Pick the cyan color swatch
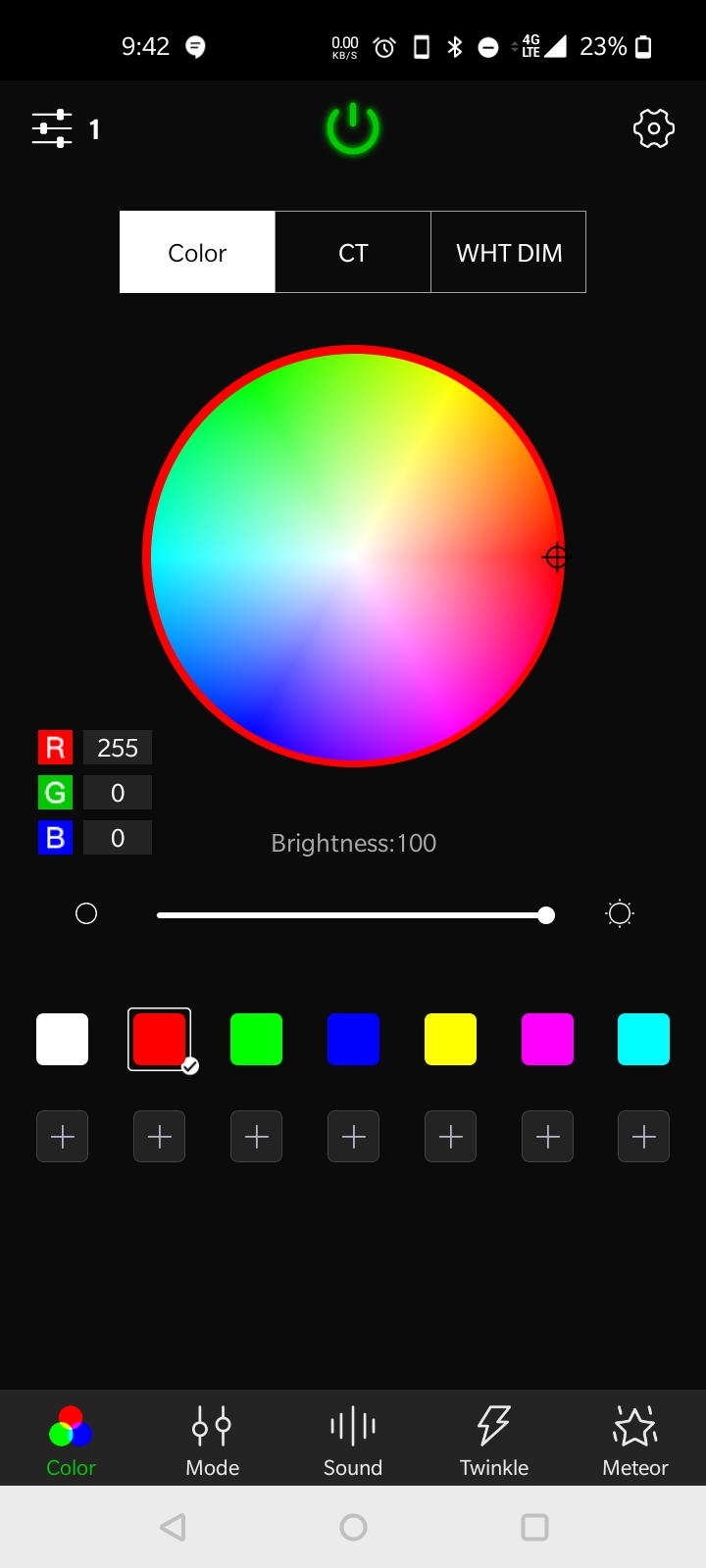706x1568 pixels. (643, 1039)
